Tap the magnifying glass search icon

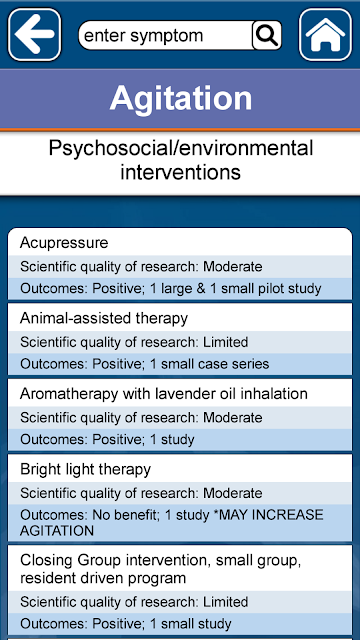click(267, 36)
